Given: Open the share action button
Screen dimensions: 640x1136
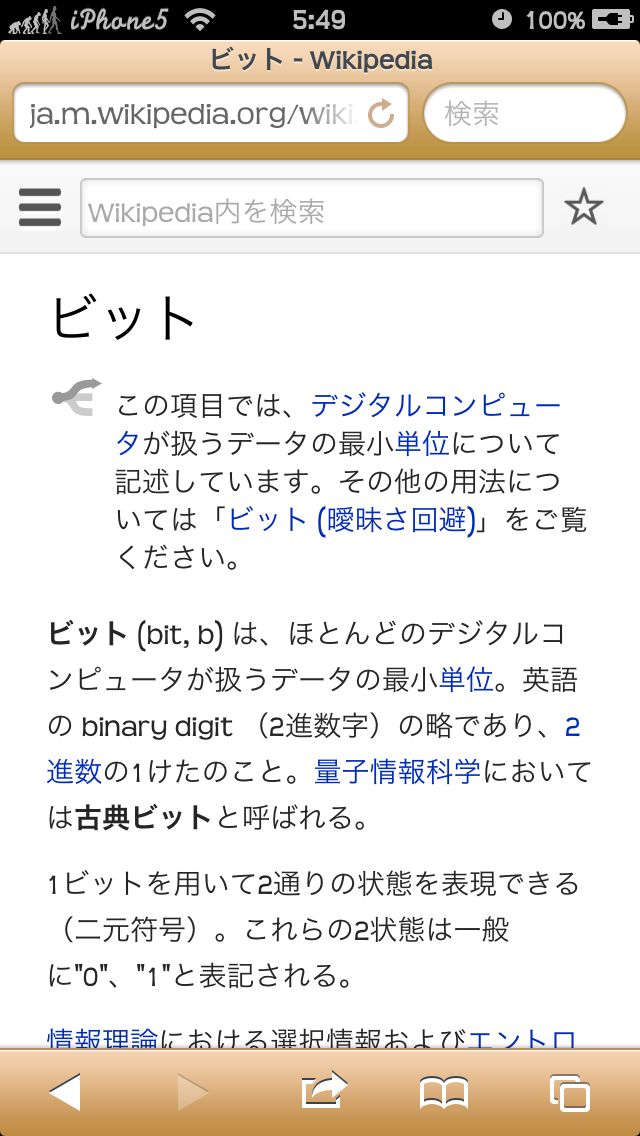Looking at the screenshot, I should point(323,1090).
